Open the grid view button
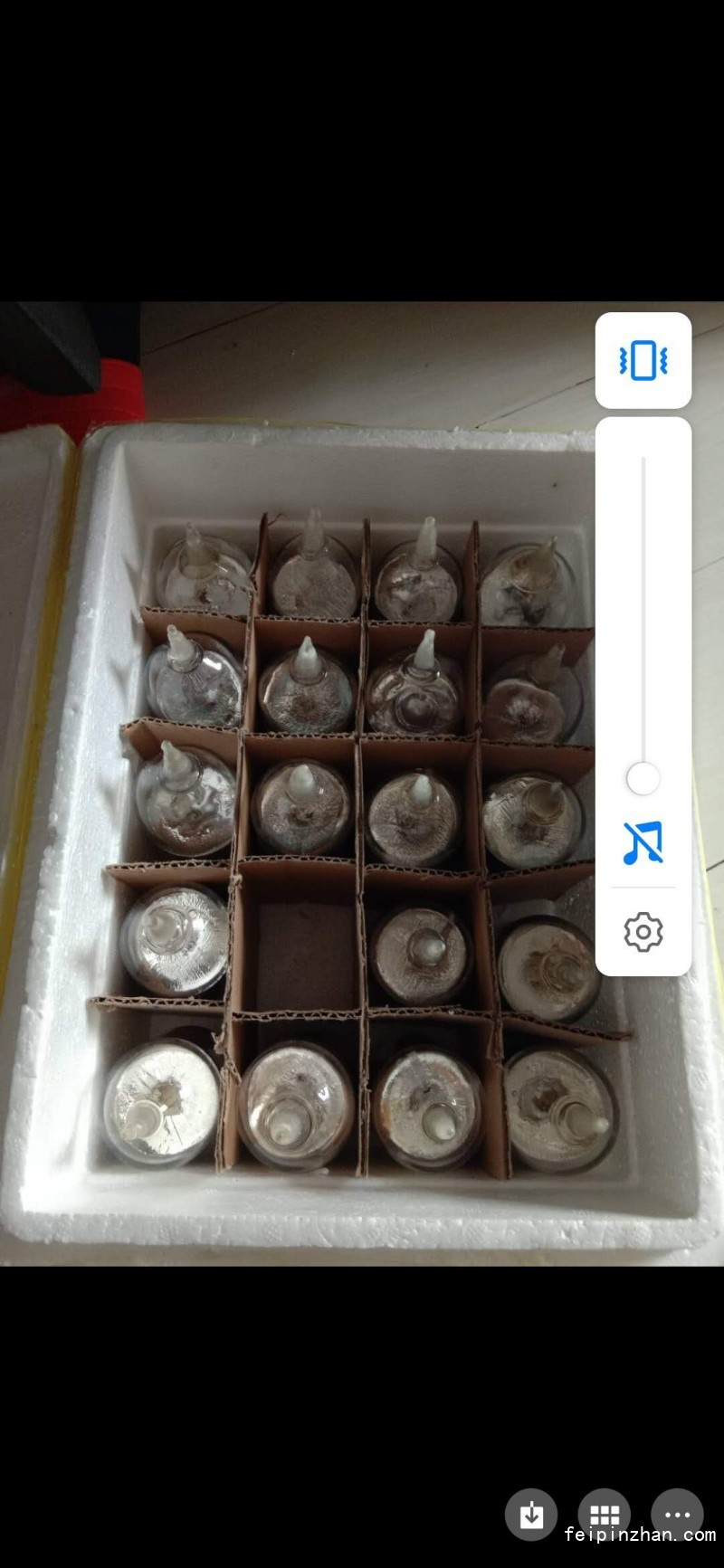This screenshot has width=724, height=1568. (x=604, y=1515)
